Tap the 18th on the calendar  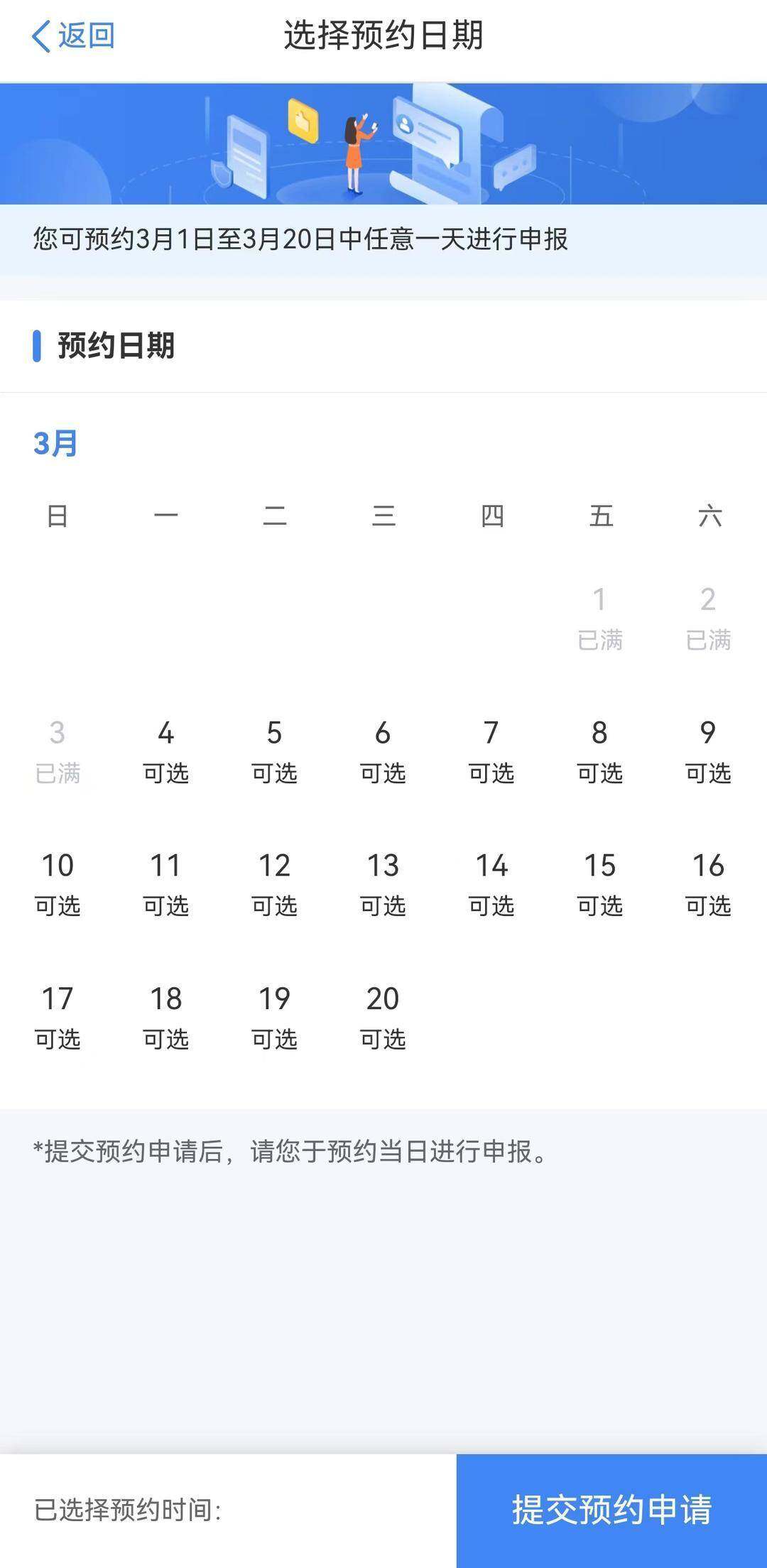pos(165,1017)
